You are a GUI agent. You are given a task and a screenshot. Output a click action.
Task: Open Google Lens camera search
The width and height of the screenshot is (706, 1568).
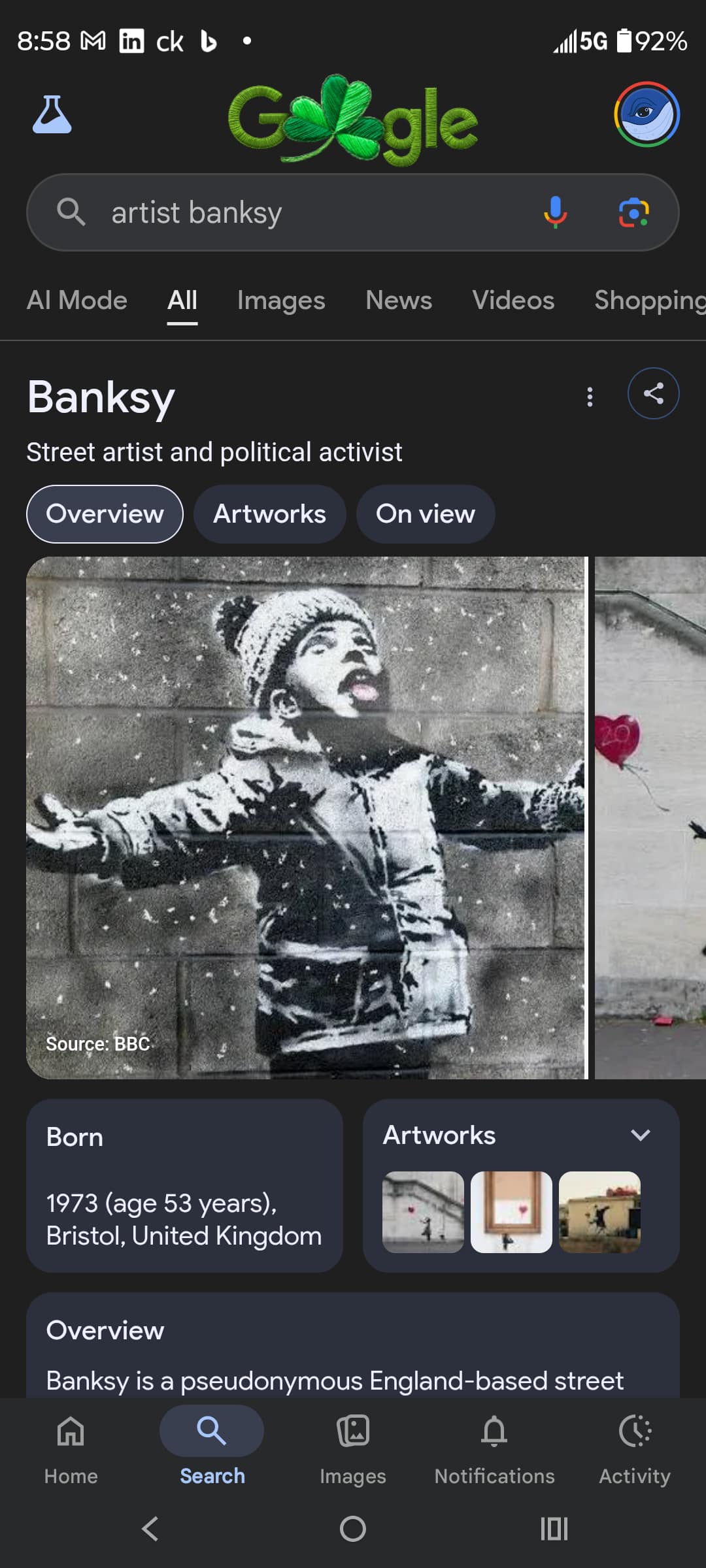click(x=634, y=212)
